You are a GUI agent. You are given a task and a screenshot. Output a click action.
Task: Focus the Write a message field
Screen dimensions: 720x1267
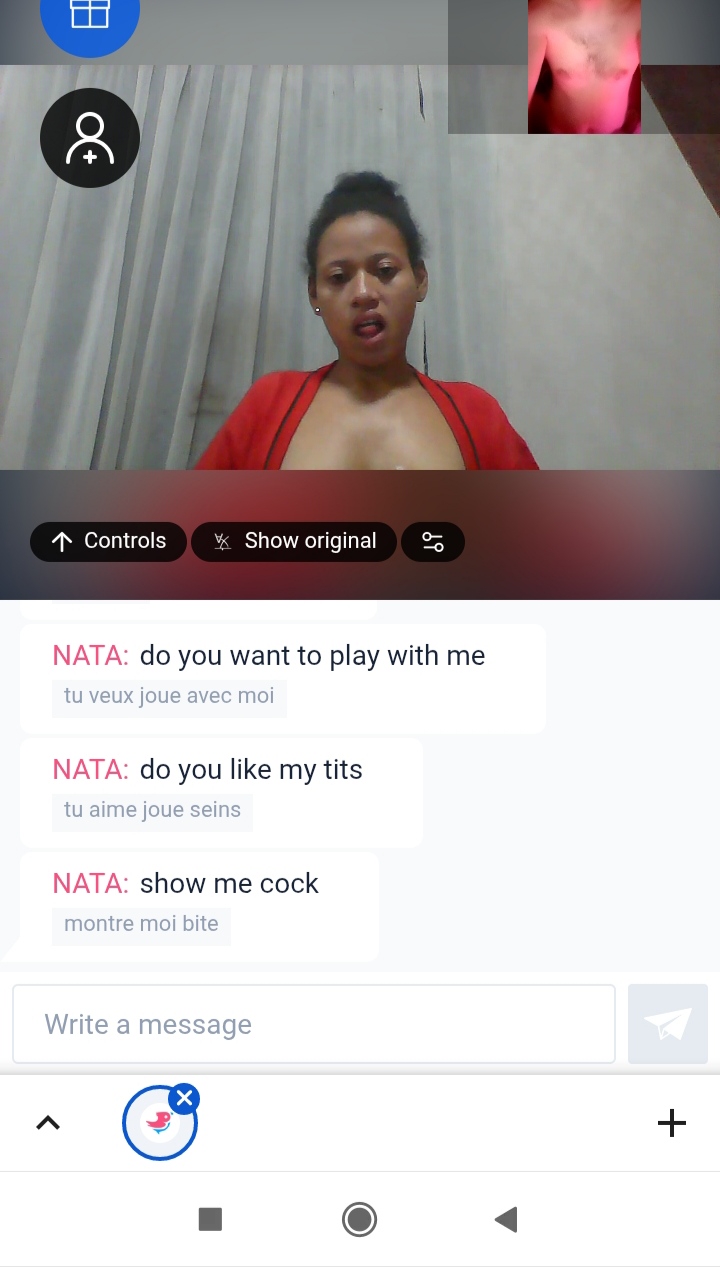313,1024
